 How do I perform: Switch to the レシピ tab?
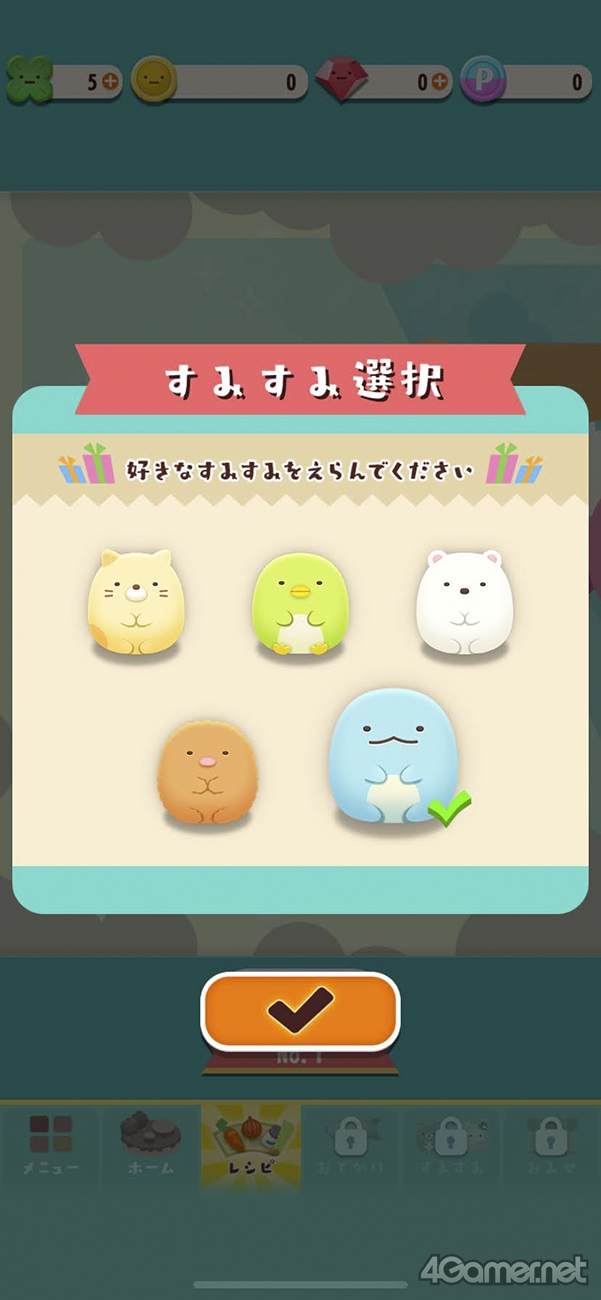point(251,1145)
